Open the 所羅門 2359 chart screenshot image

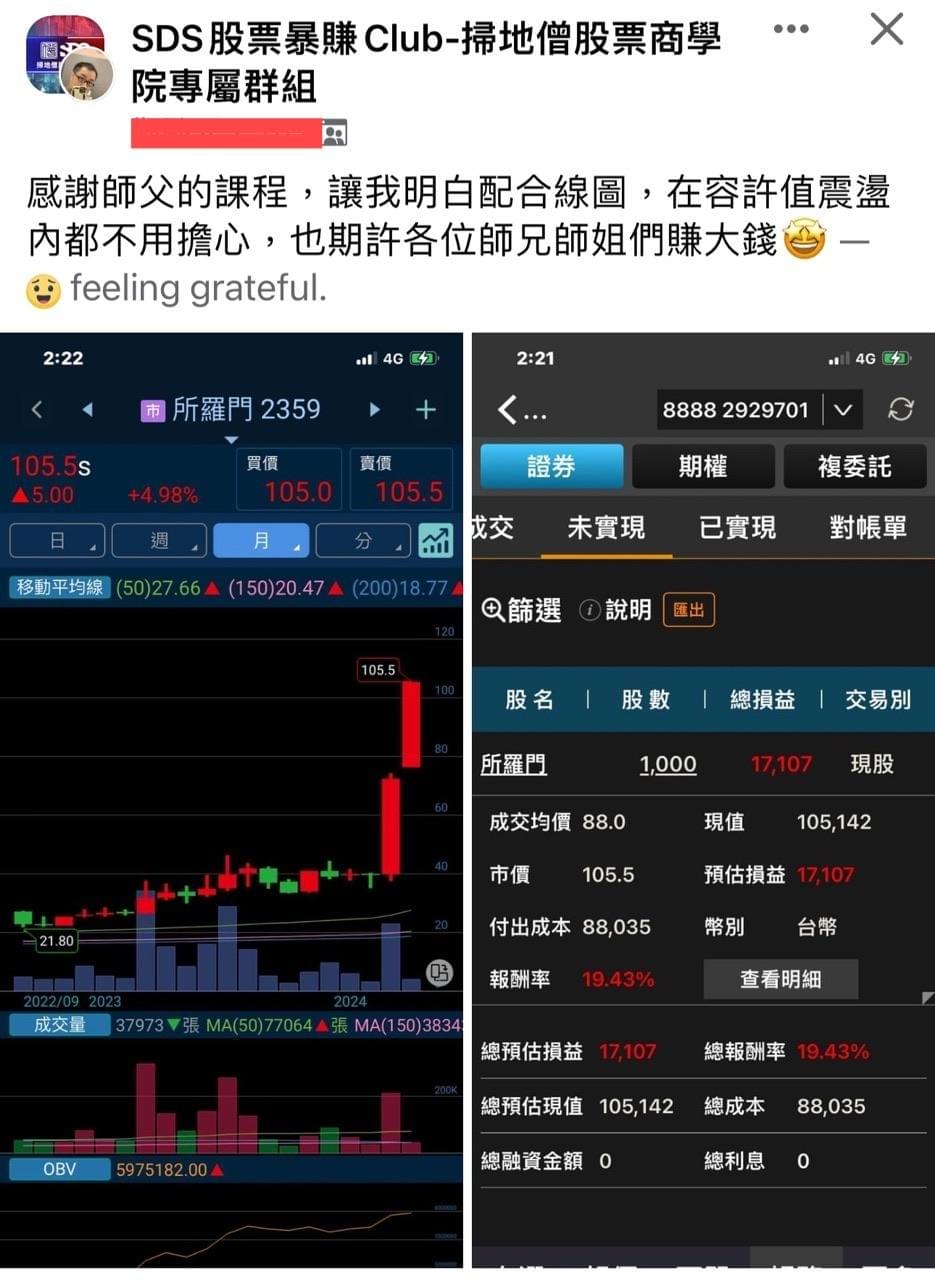pos(232,800)
